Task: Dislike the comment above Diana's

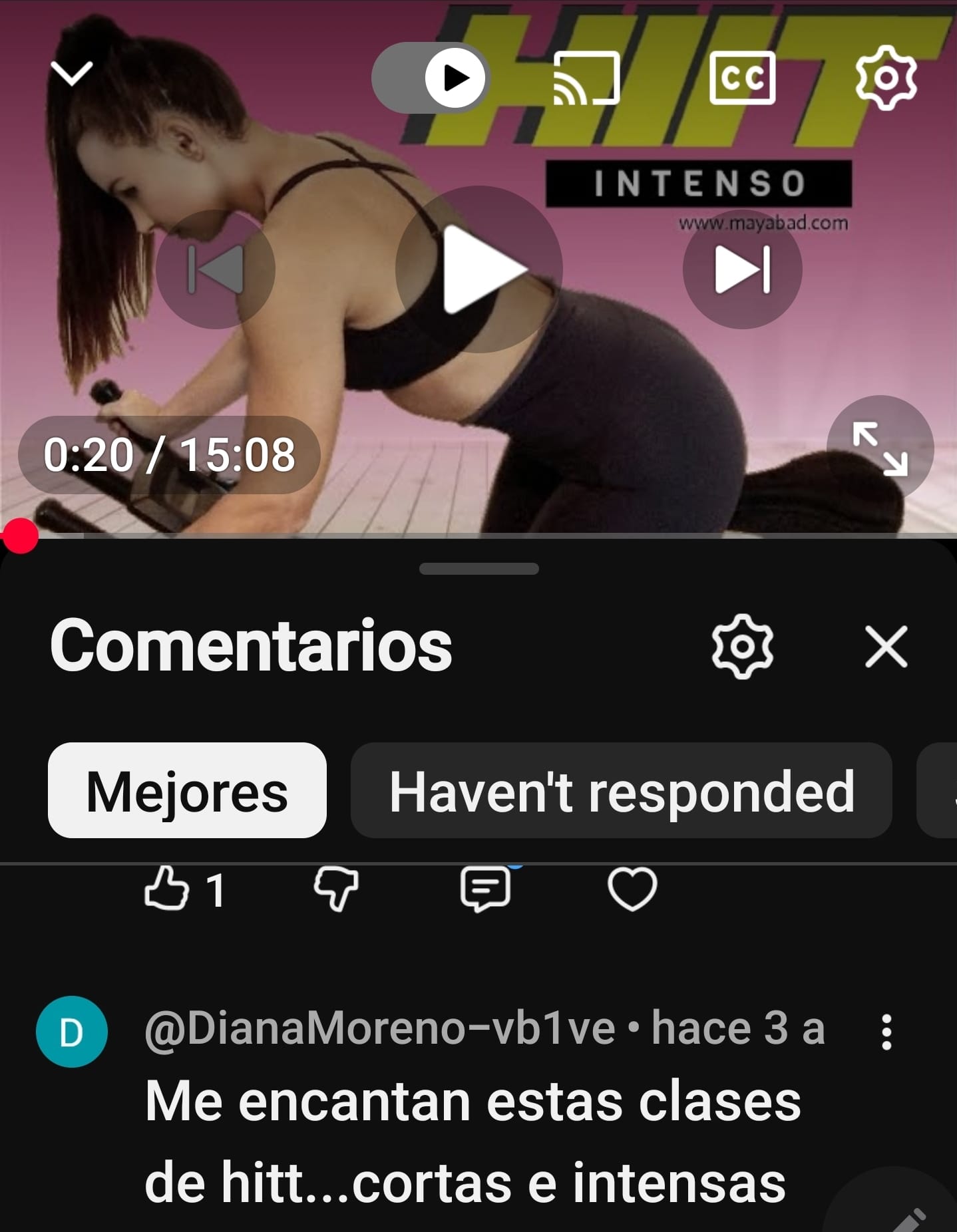Action: tap(336, 889)
